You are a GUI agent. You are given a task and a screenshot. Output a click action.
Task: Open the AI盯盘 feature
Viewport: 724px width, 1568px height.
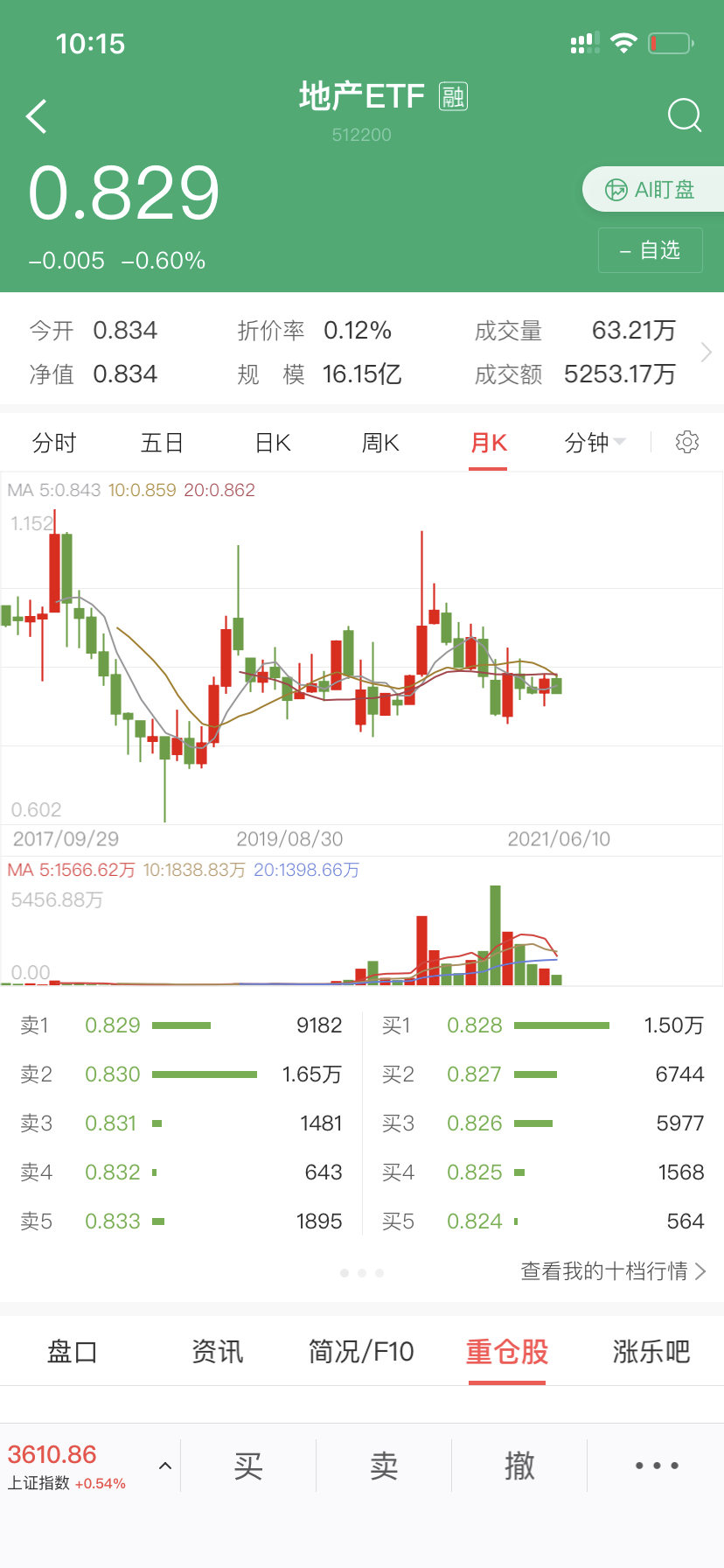(652, 189)
